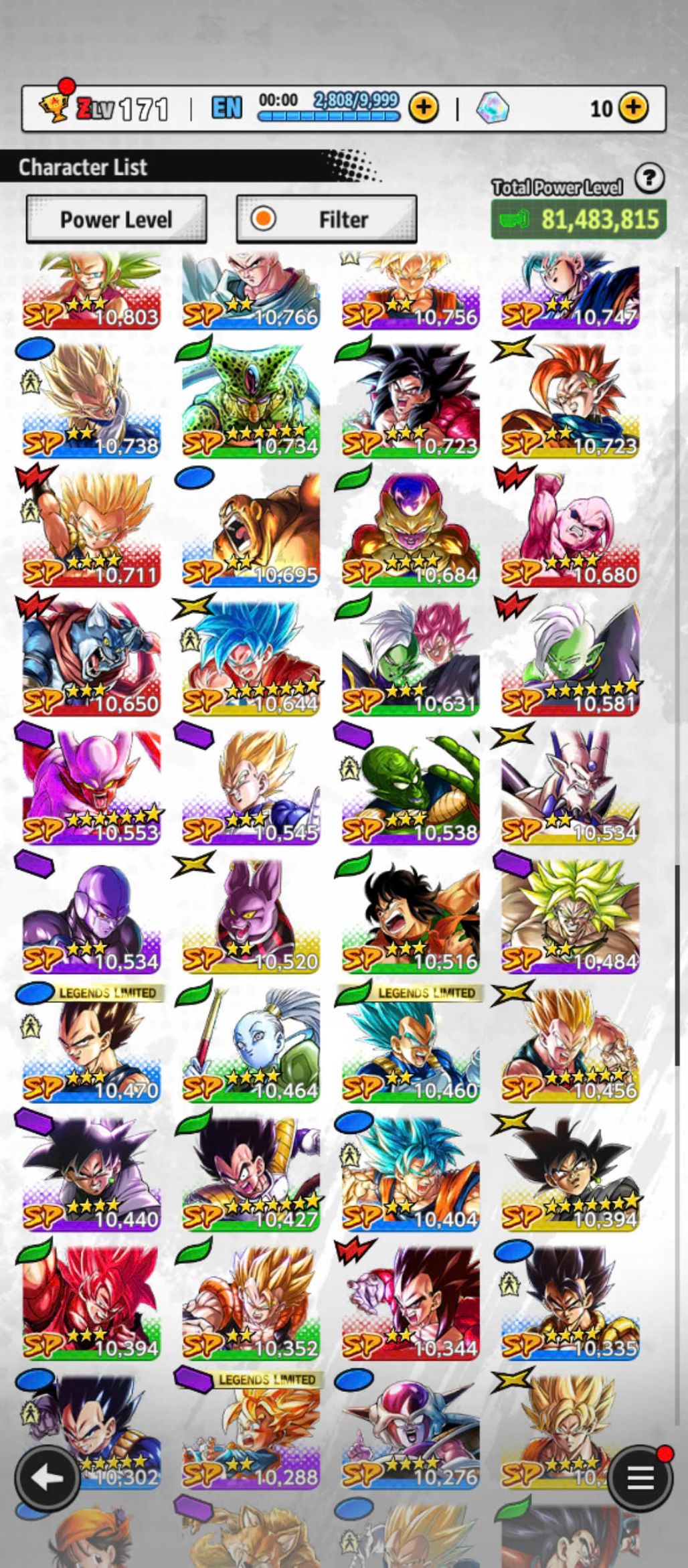Viewport: 688px width, 1568px height.
Task: Go back with the arrow button
Action: [47, 1478]
